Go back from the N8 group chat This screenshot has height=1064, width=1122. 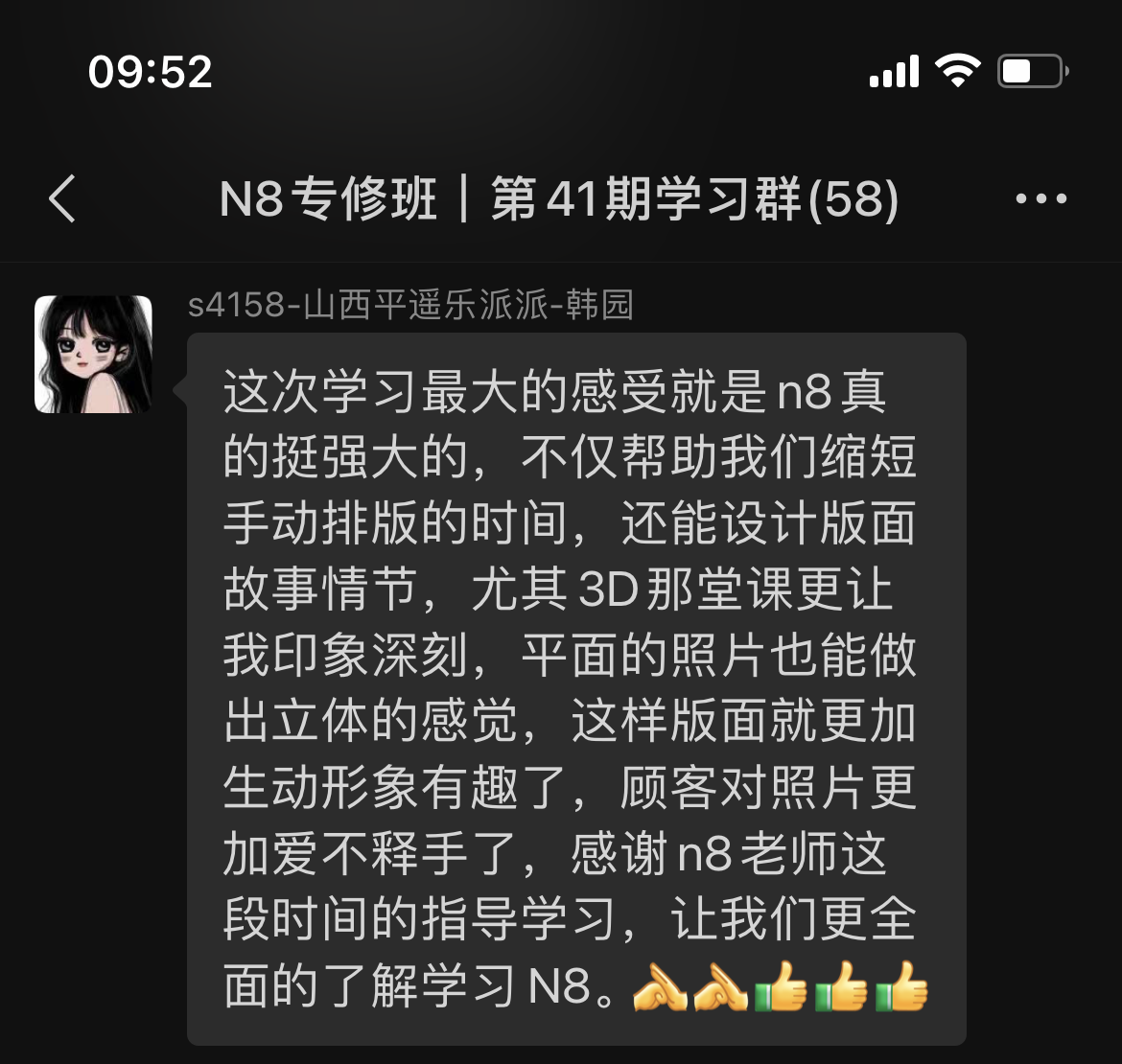click(62, 199)
